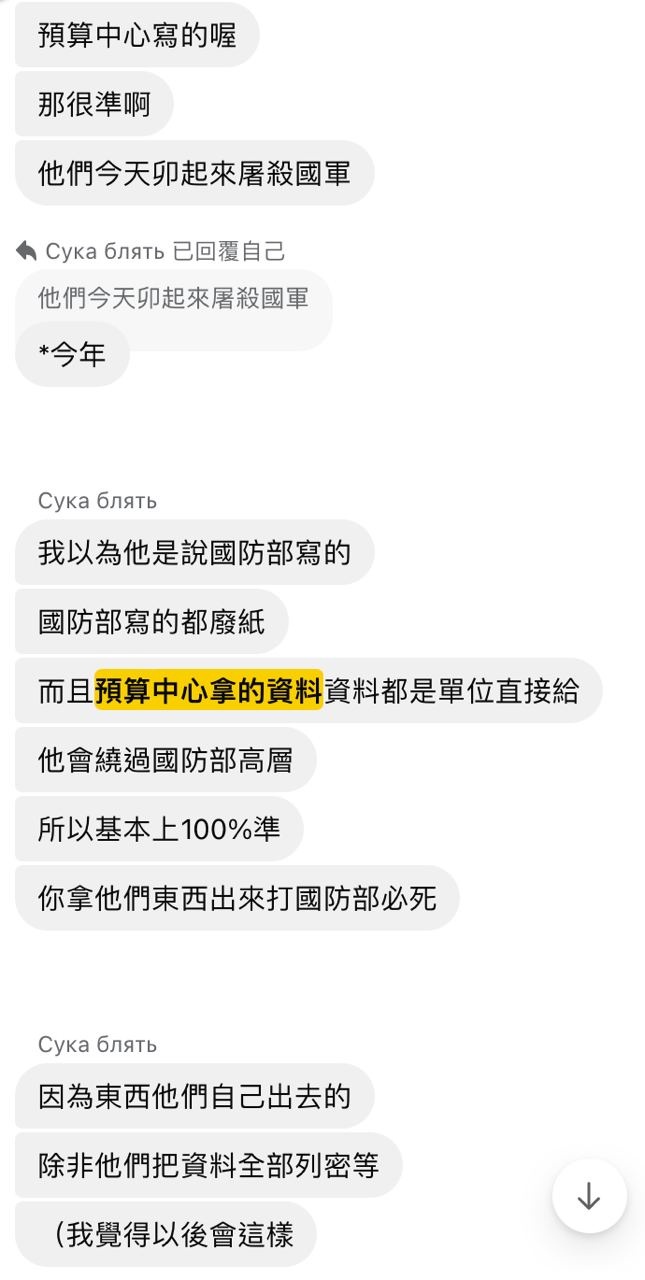Open quoted reply 他們今天卯起來屠殺國軍 under 已回覆自己
This screenshot has height=1280, width=645.
[x=173, y=297]
